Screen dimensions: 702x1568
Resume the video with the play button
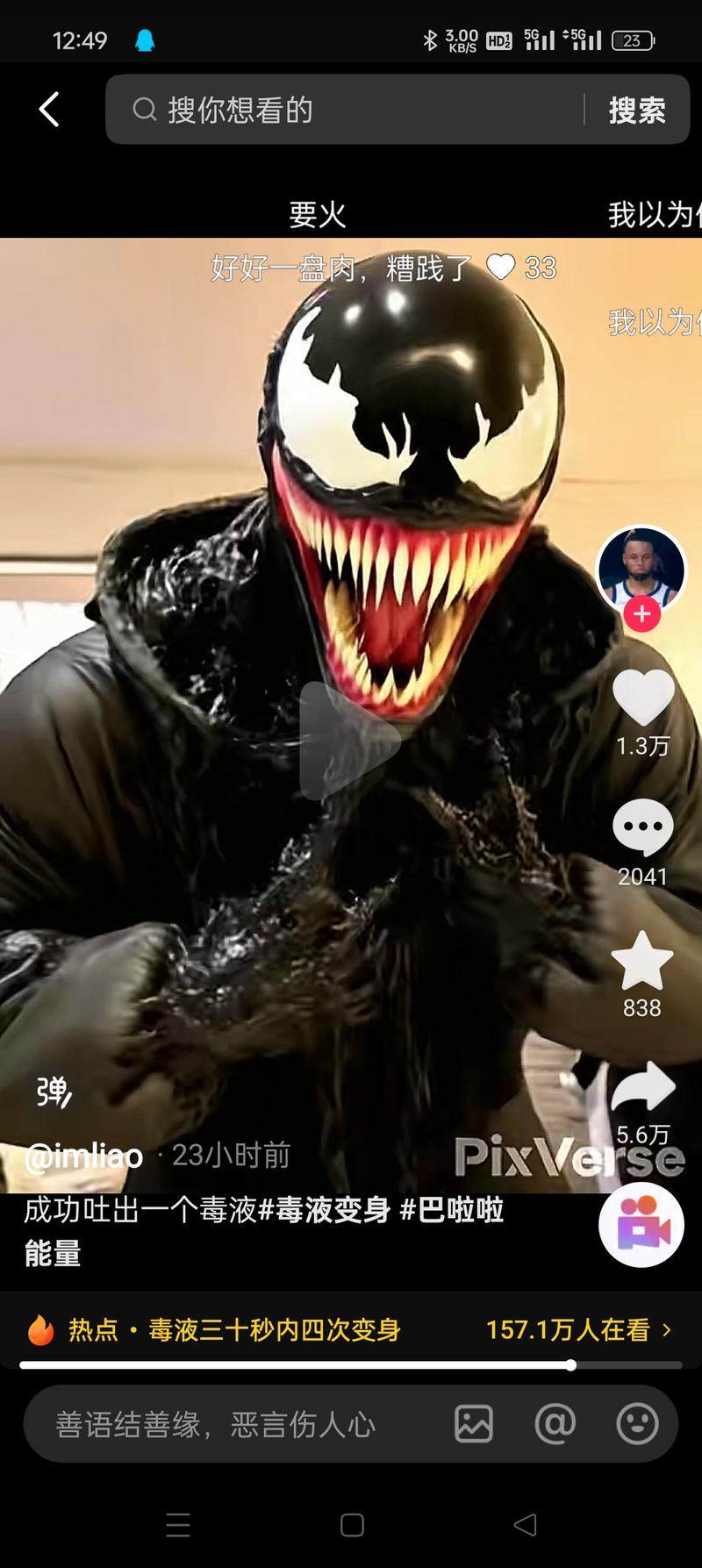(x=349, y=742)
